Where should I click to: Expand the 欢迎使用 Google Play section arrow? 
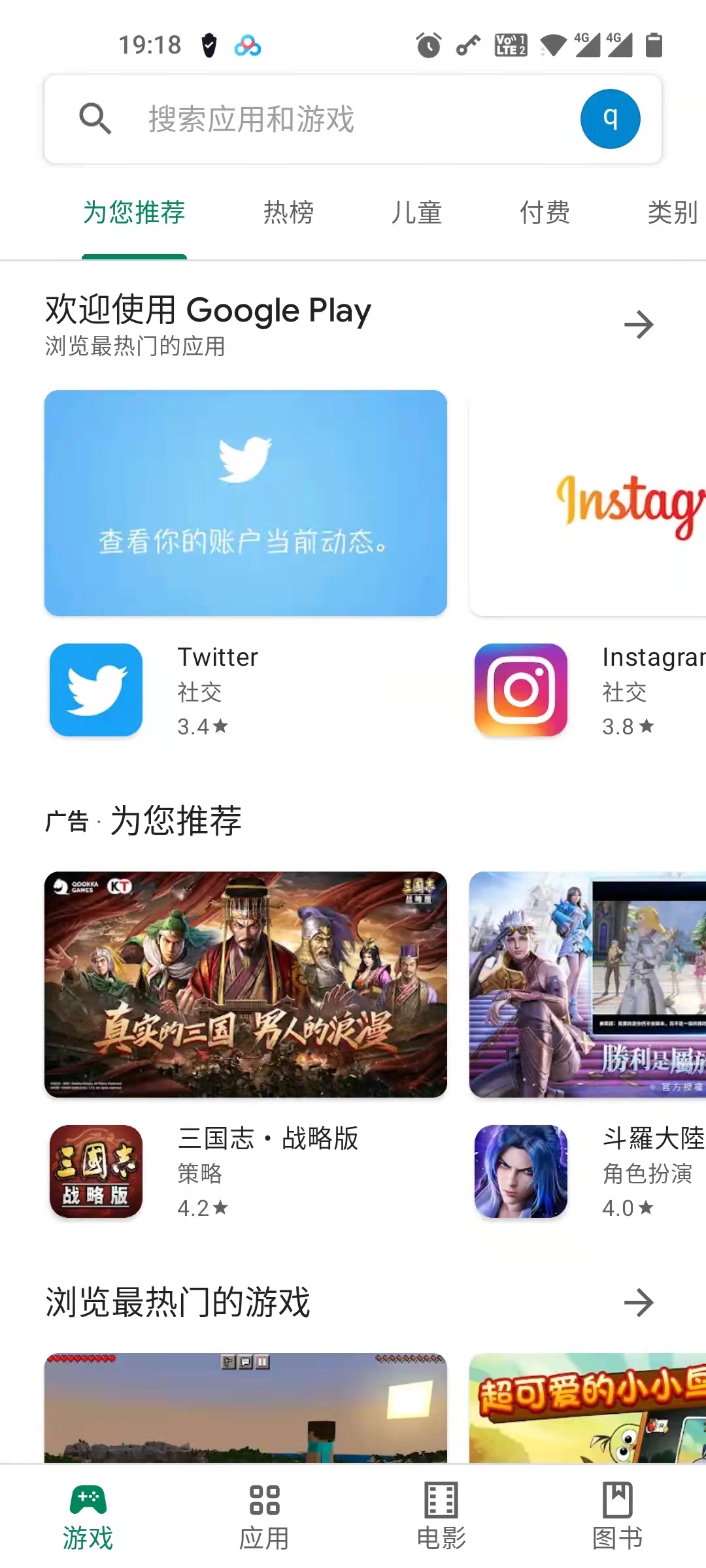638,325
